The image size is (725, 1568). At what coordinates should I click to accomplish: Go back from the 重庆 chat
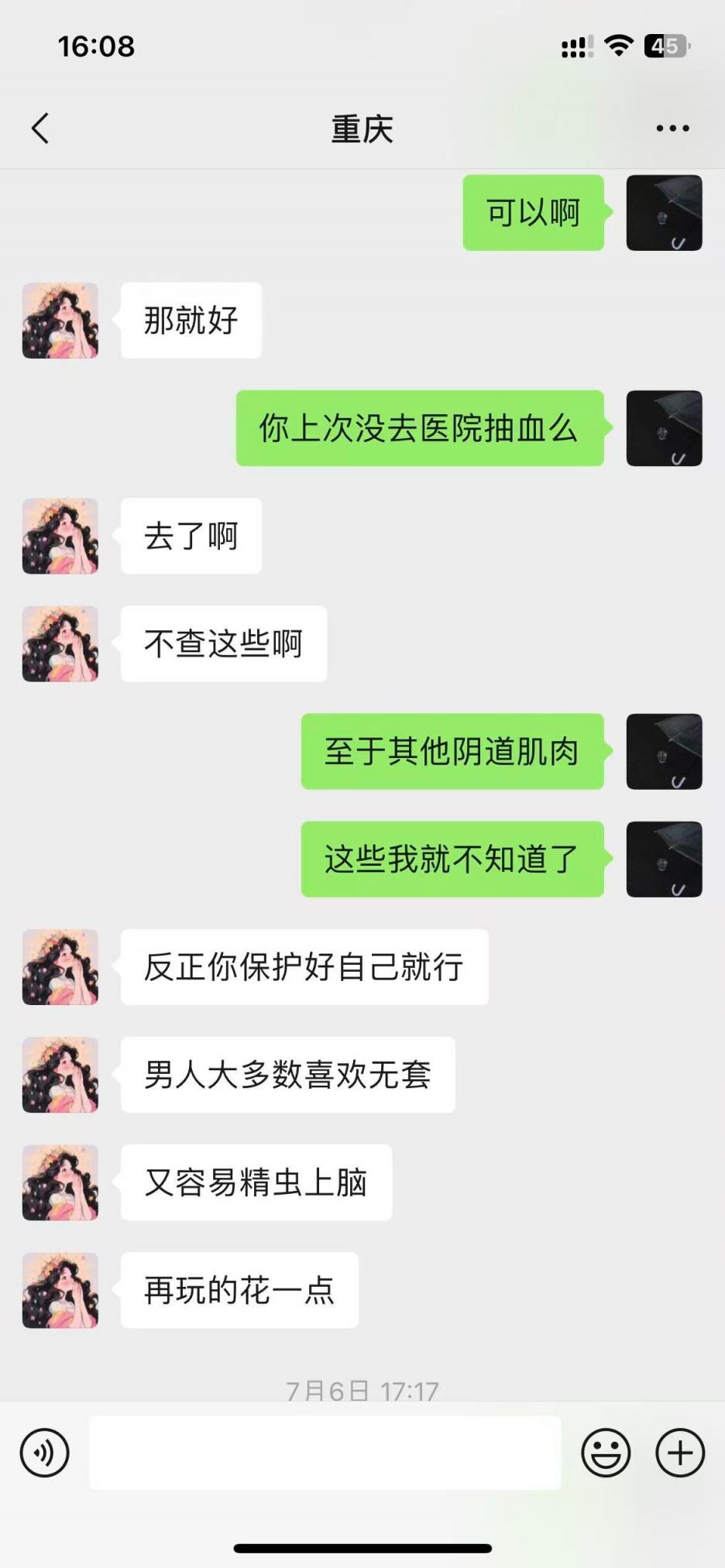pos(40,129)
